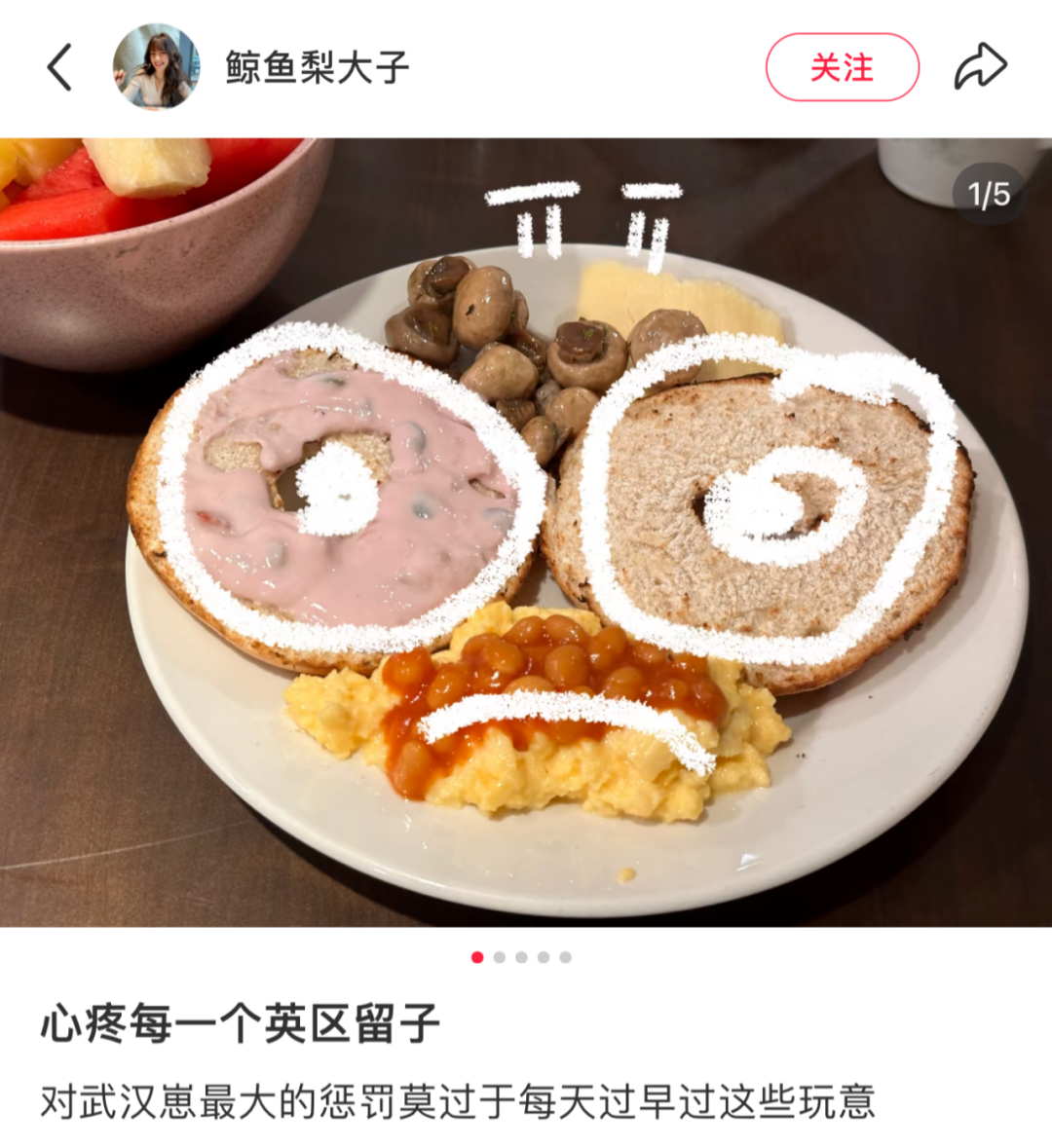
Task: Share this post
Action: (x=979, y=67)
